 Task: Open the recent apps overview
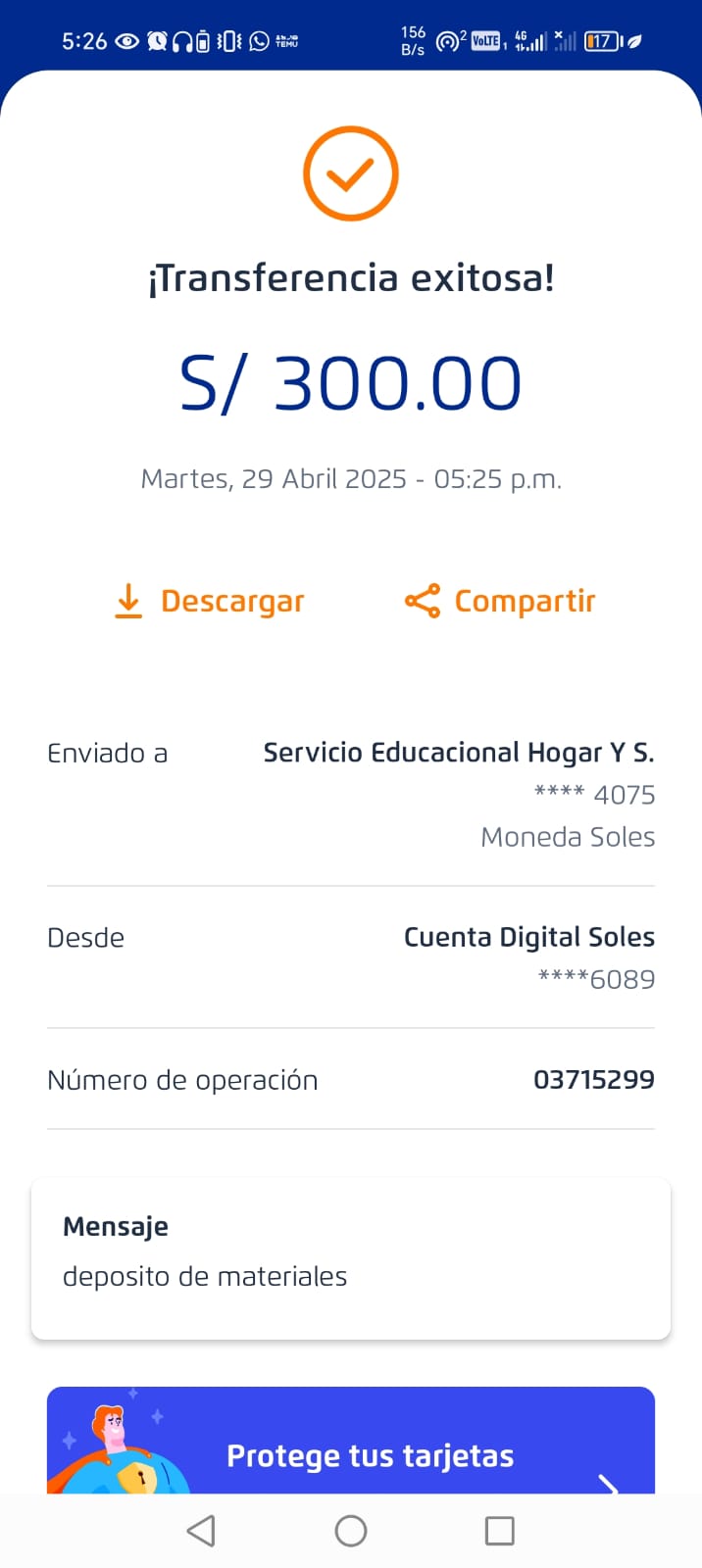pyautogui.click(x=500, y=1531)
